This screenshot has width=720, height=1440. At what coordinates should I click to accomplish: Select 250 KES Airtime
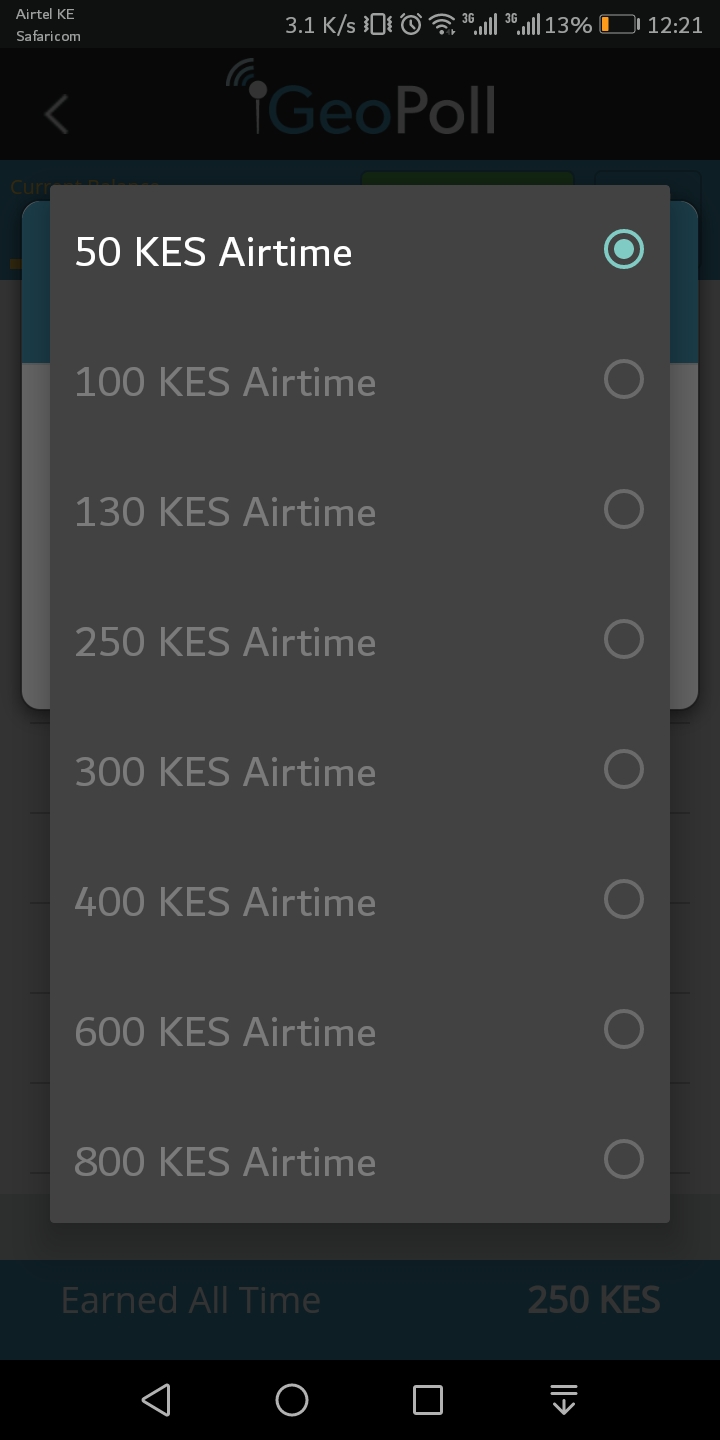click(x=360, y=641)
